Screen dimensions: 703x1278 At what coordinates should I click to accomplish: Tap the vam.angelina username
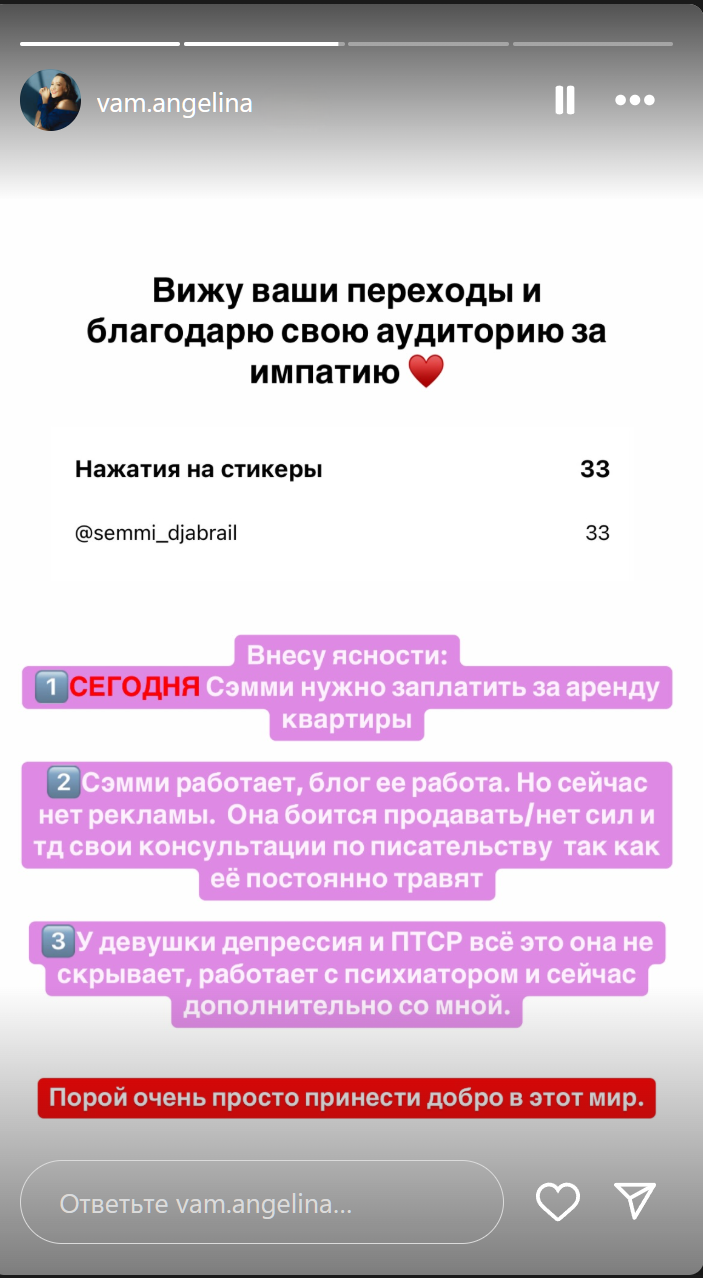(174, 103)
